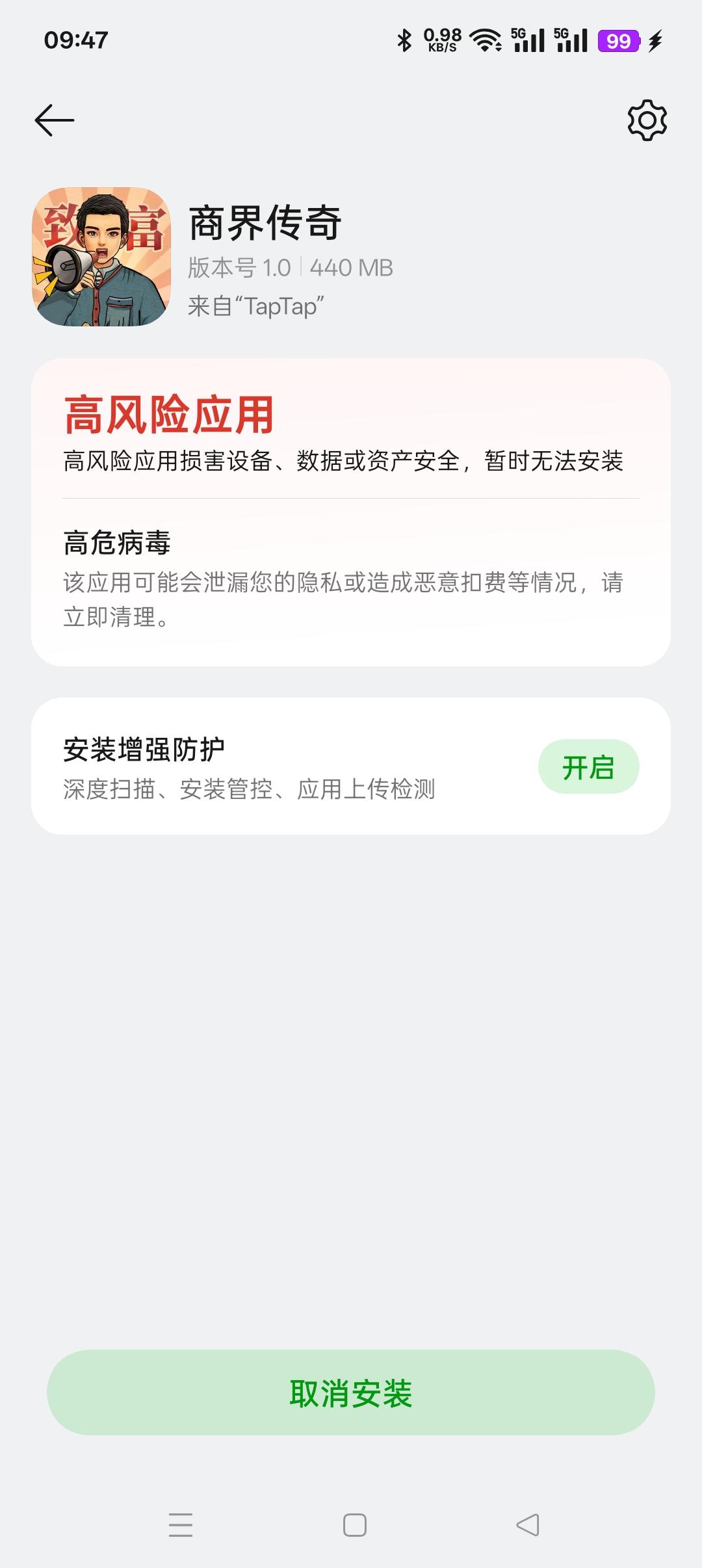Screen dimensions: 702x1568
Task: Open installer settings gear icon
Action: [647, 120]
